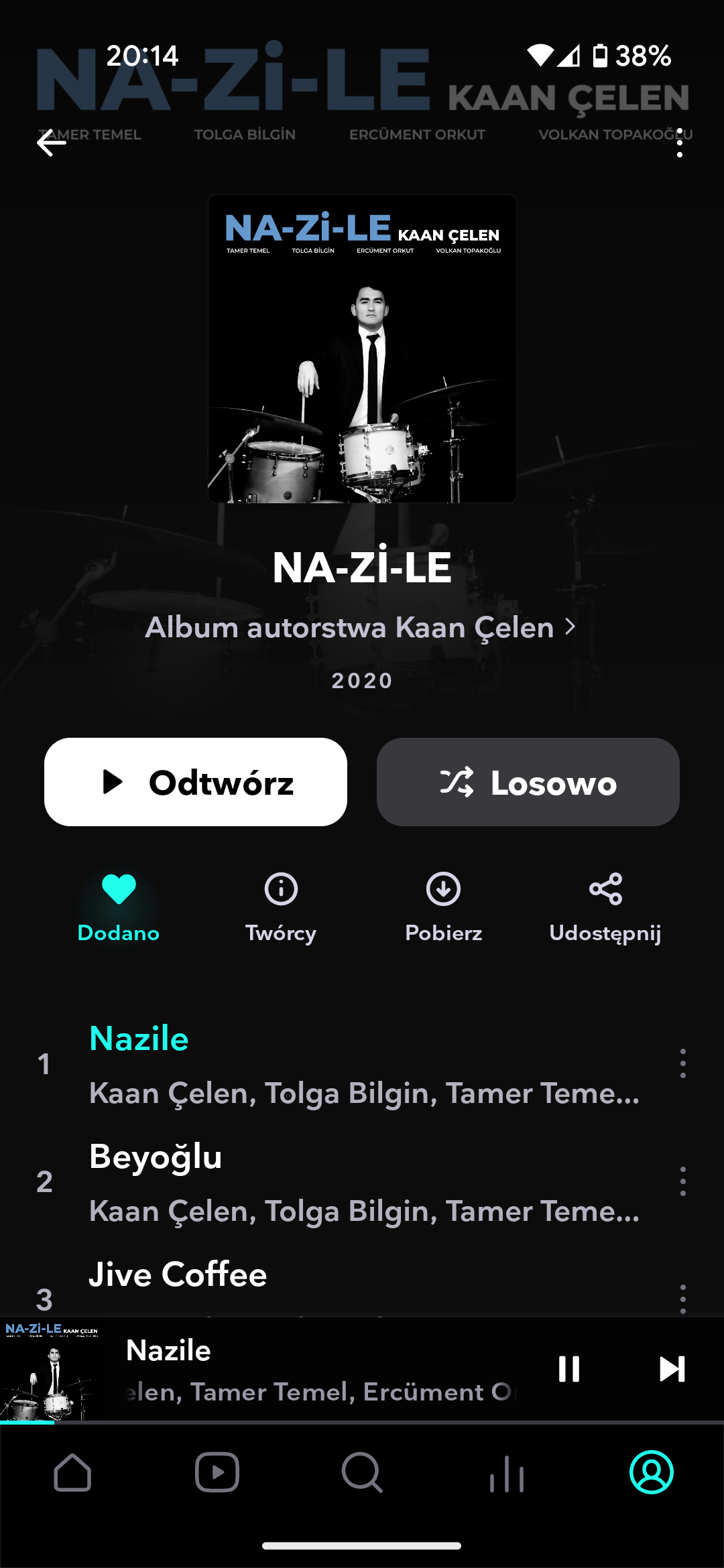Remove album from favorites via Dodano heart
724x1568 pixels.
(x=119, y=905)
